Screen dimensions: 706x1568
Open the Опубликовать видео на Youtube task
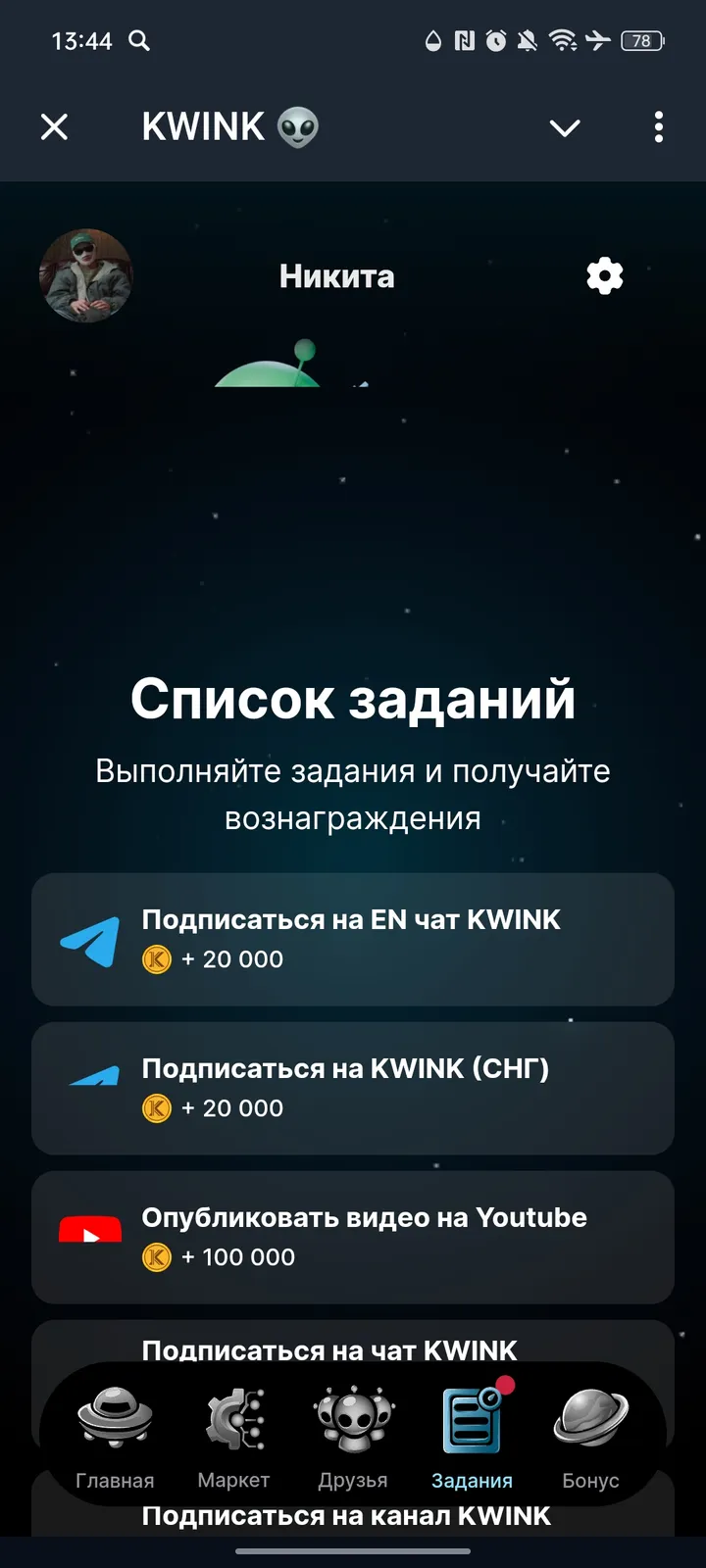pyautogui.click(x=351, y=1236)
